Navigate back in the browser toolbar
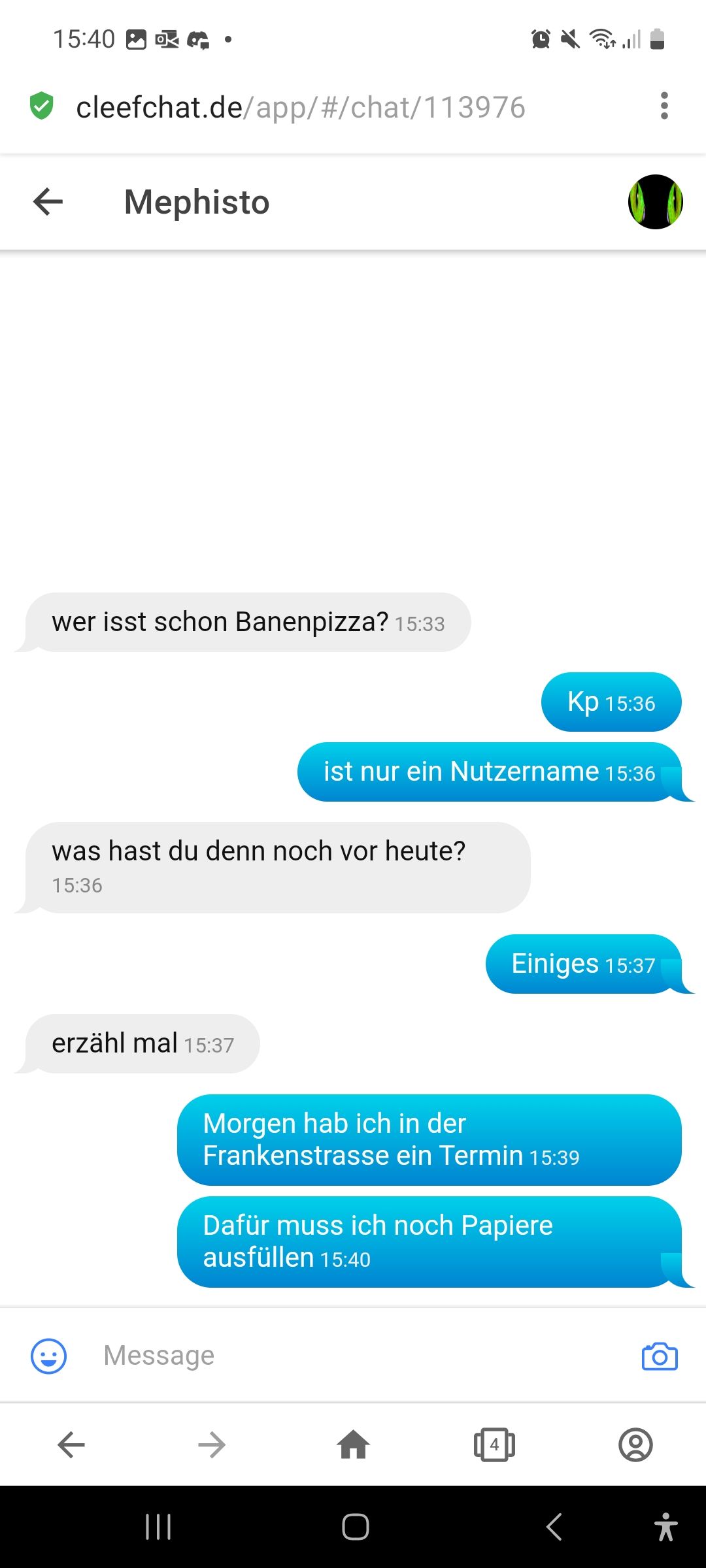This screenshot has height=1568, width=706. tap(71, 1445)
